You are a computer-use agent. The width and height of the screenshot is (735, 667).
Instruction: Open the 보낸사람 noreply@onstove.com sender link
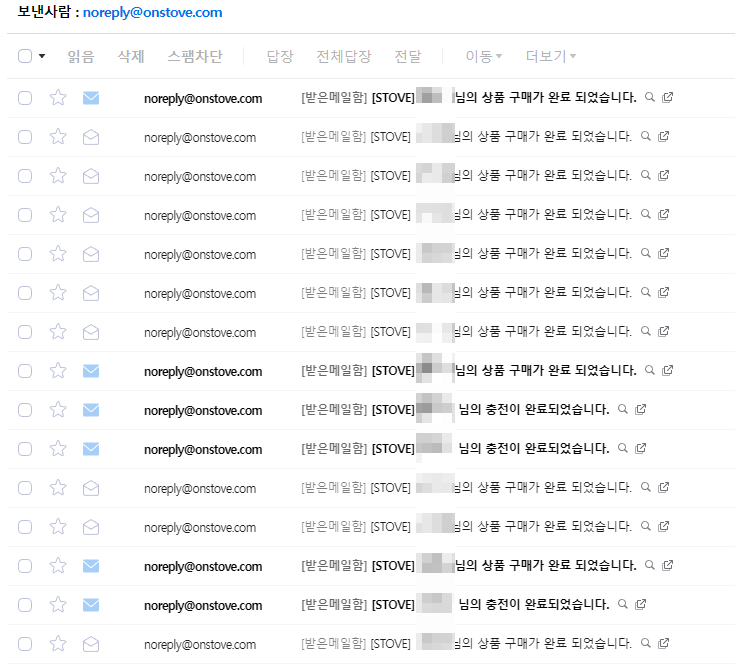pos(152,13)
